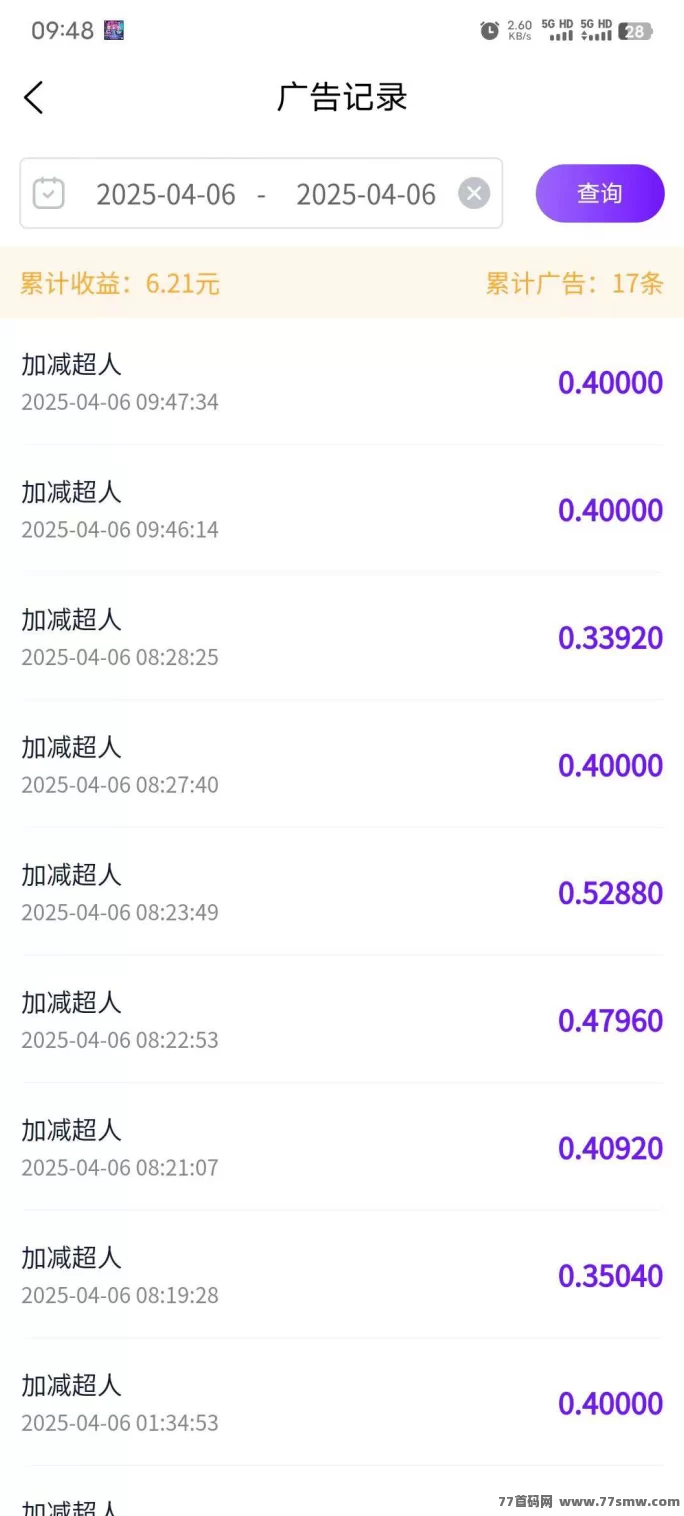
Task: Clear the selected date range
Action: coord(474,194)
